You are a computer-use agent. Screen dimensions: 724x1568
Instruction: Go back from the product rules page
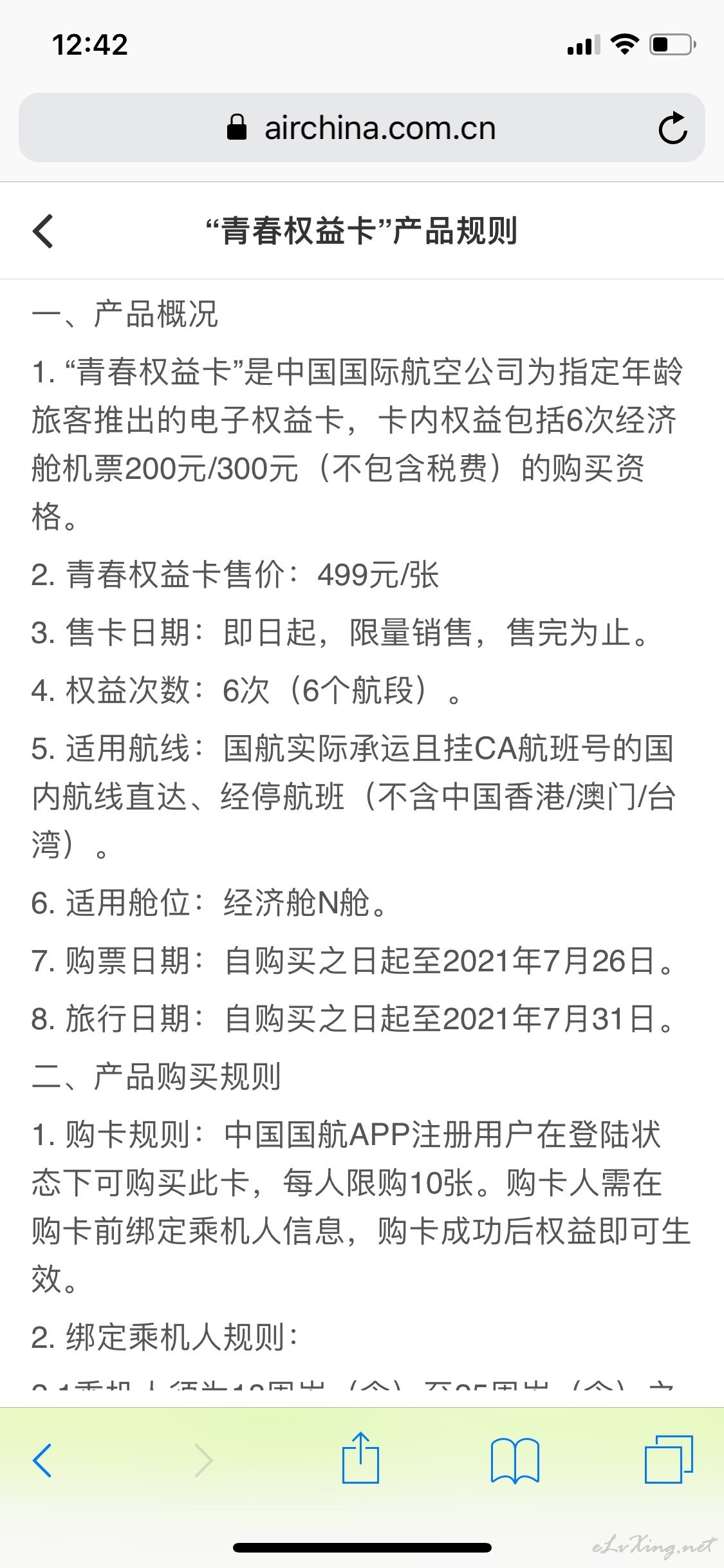click(43, 230)
